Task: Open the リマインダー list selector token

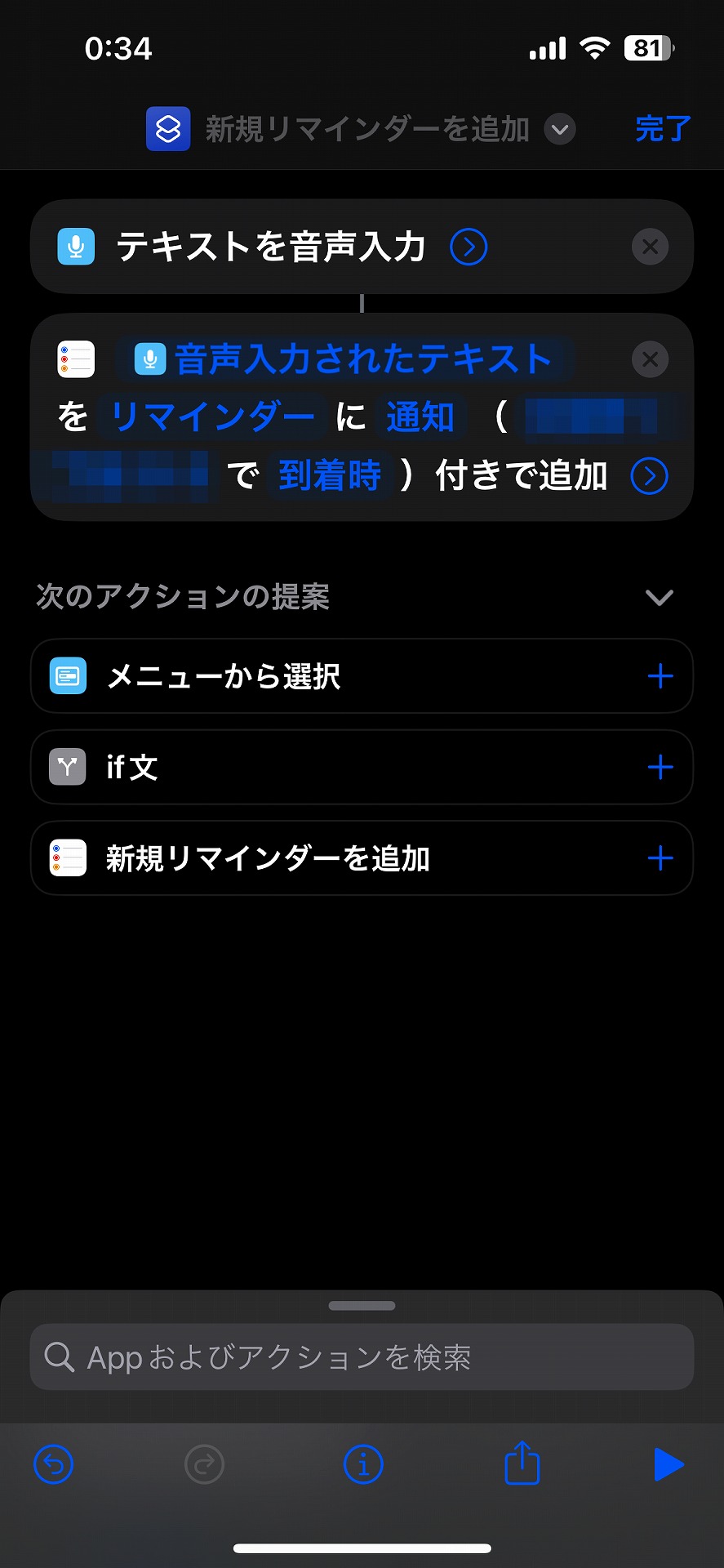Action: [211, 416]
